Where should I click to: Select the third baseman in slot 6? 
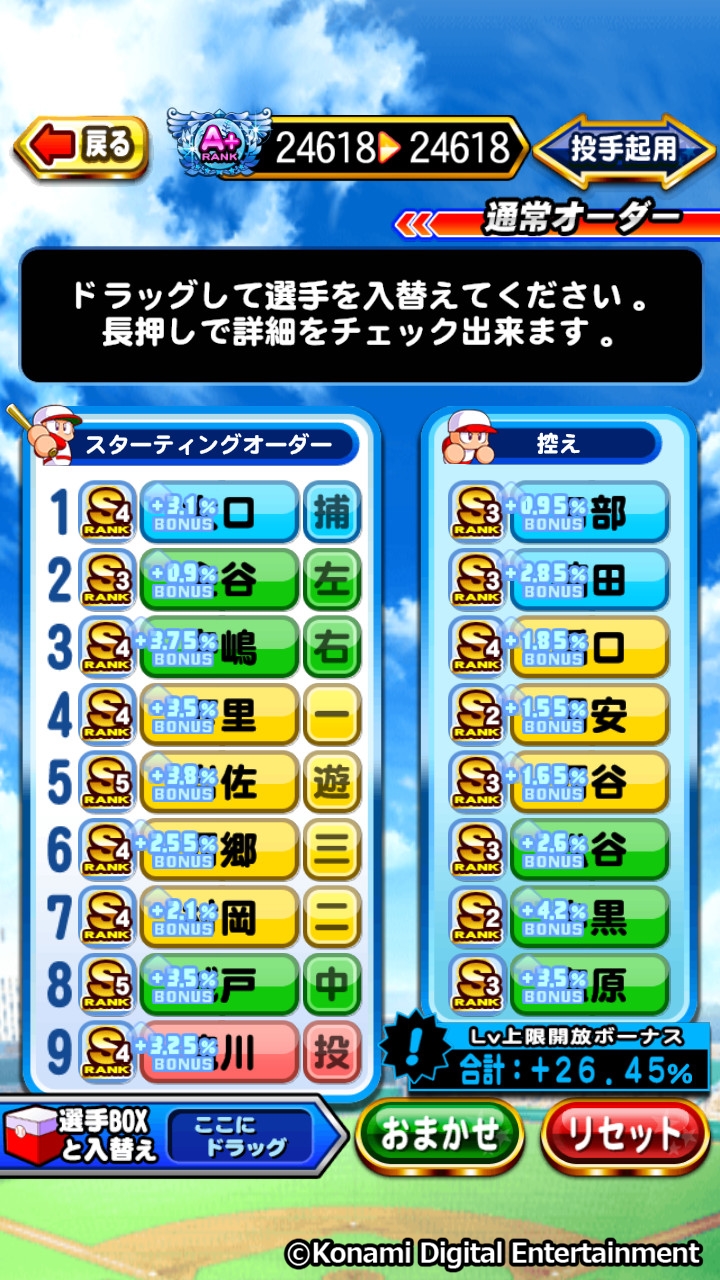tap(218, 851)
